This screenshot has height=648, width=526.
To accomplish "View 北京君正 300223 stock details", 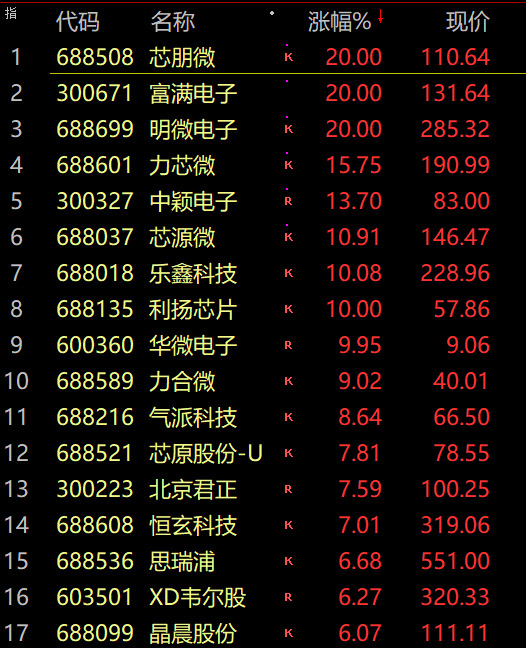I will click(263, 488).
